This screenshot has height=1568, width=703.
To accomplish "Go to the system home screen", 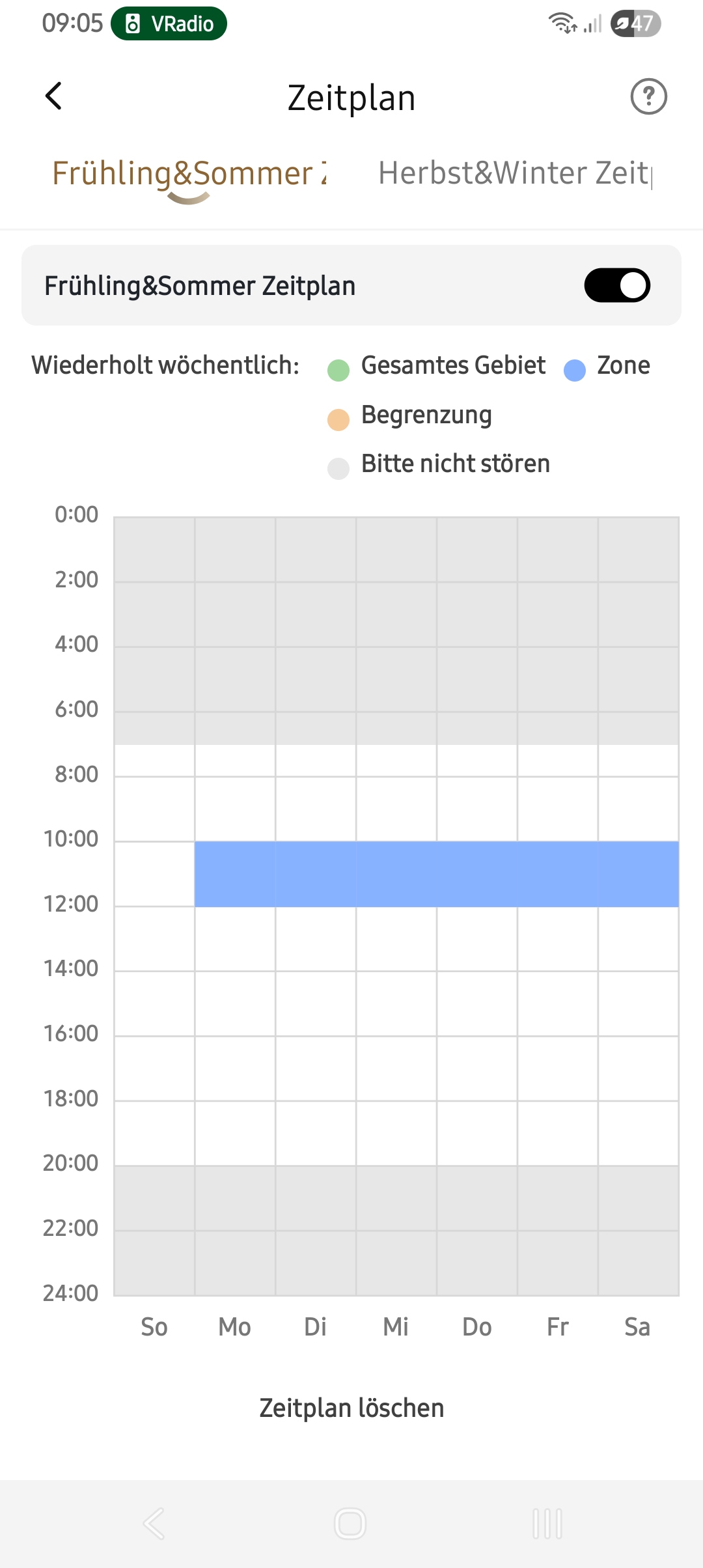I will 350,1524.
